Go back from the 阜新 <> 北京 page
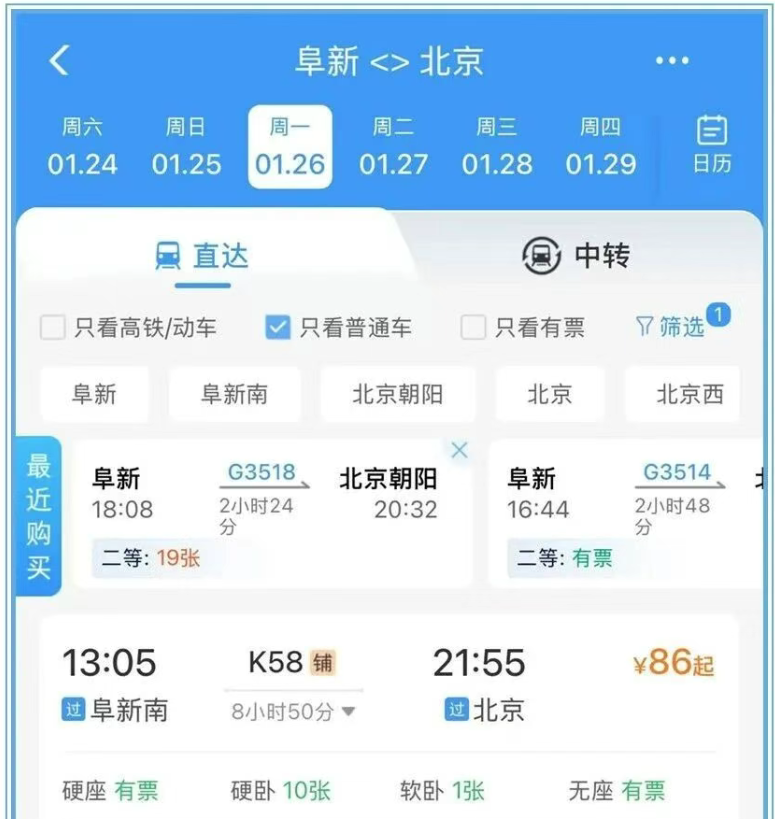The width and height of the screenshot is (775, 819). 59,61
